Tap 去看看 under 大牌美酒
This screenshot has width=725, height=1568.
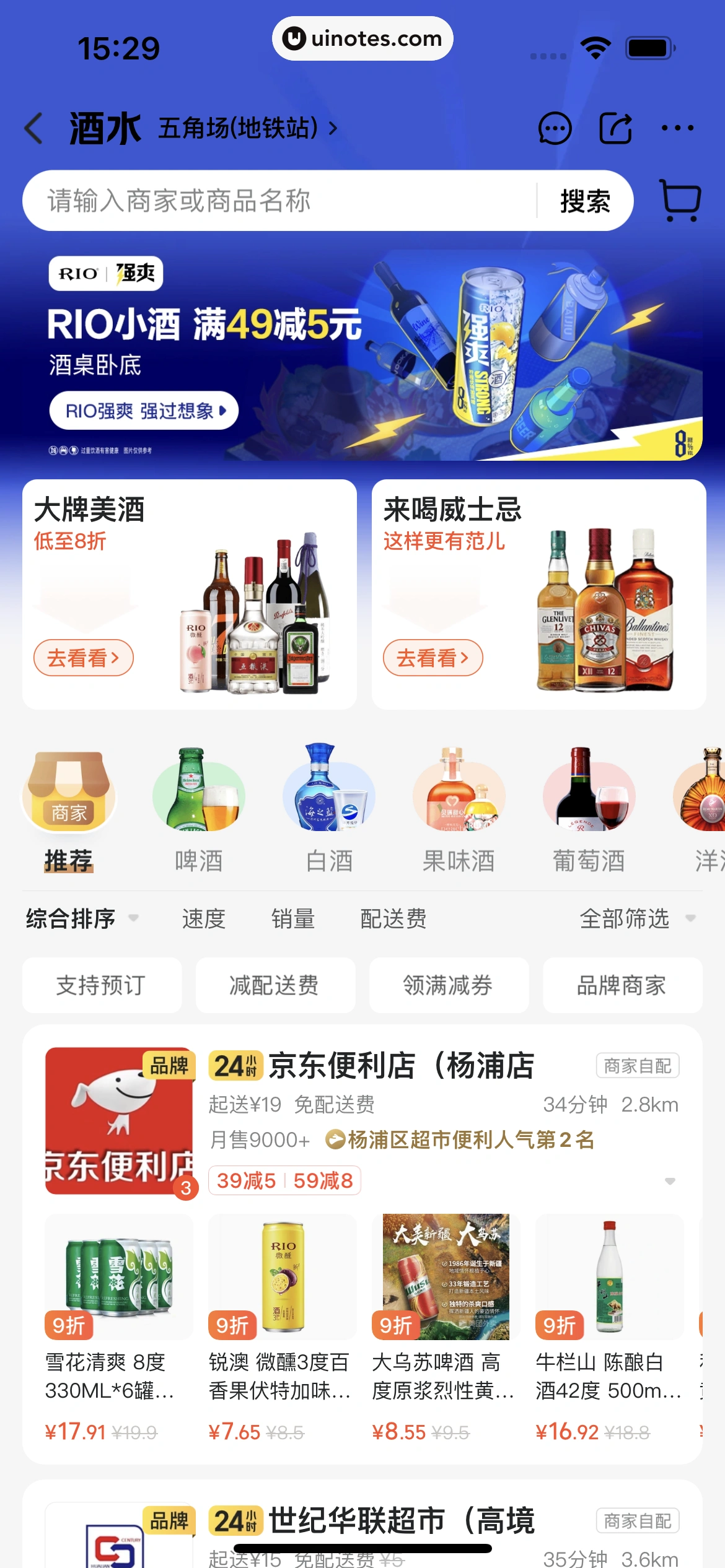[x=83, y=658]
